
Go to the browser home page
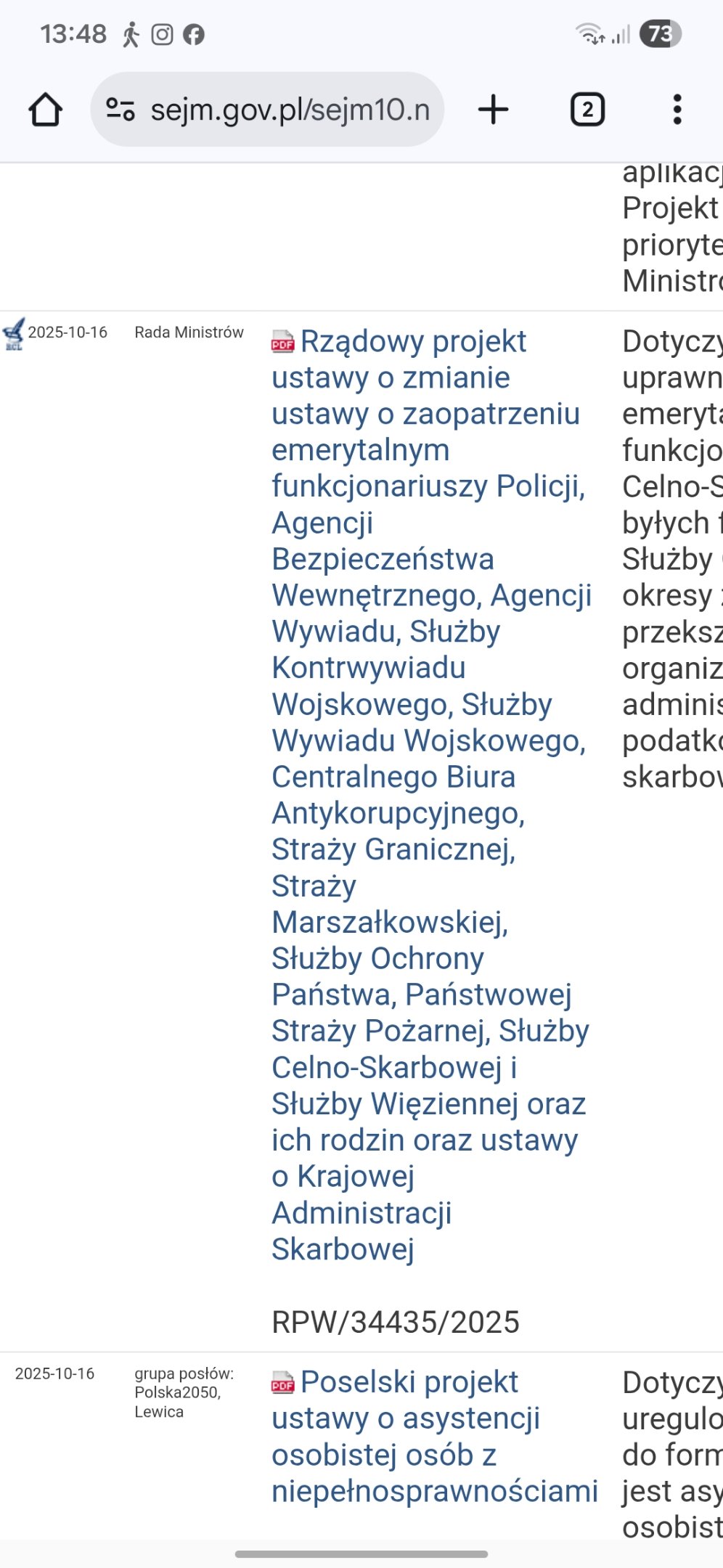[45, 110]
